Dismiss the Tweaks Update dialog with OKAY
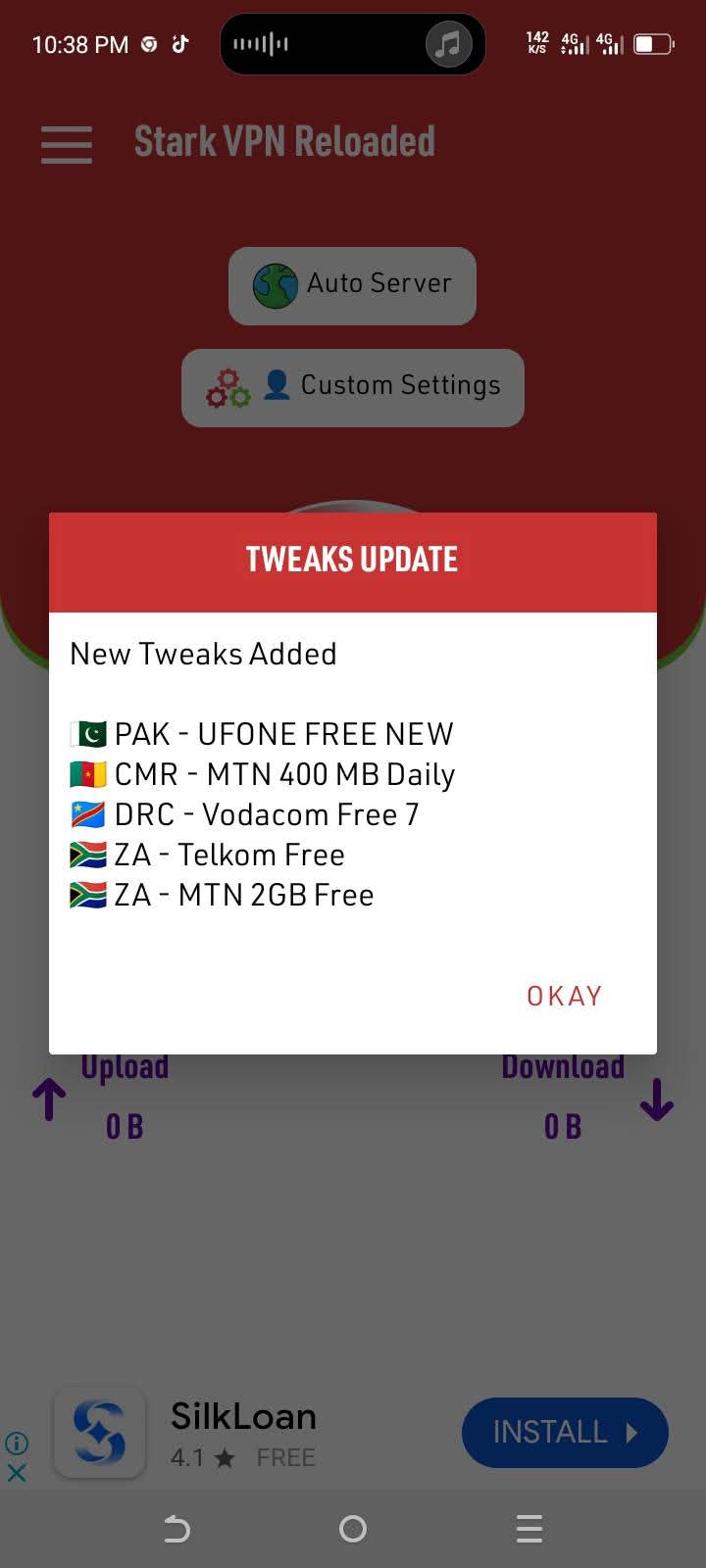Image resolution: width=706 pixels, height=1568 pixels. tap(564, 996)
